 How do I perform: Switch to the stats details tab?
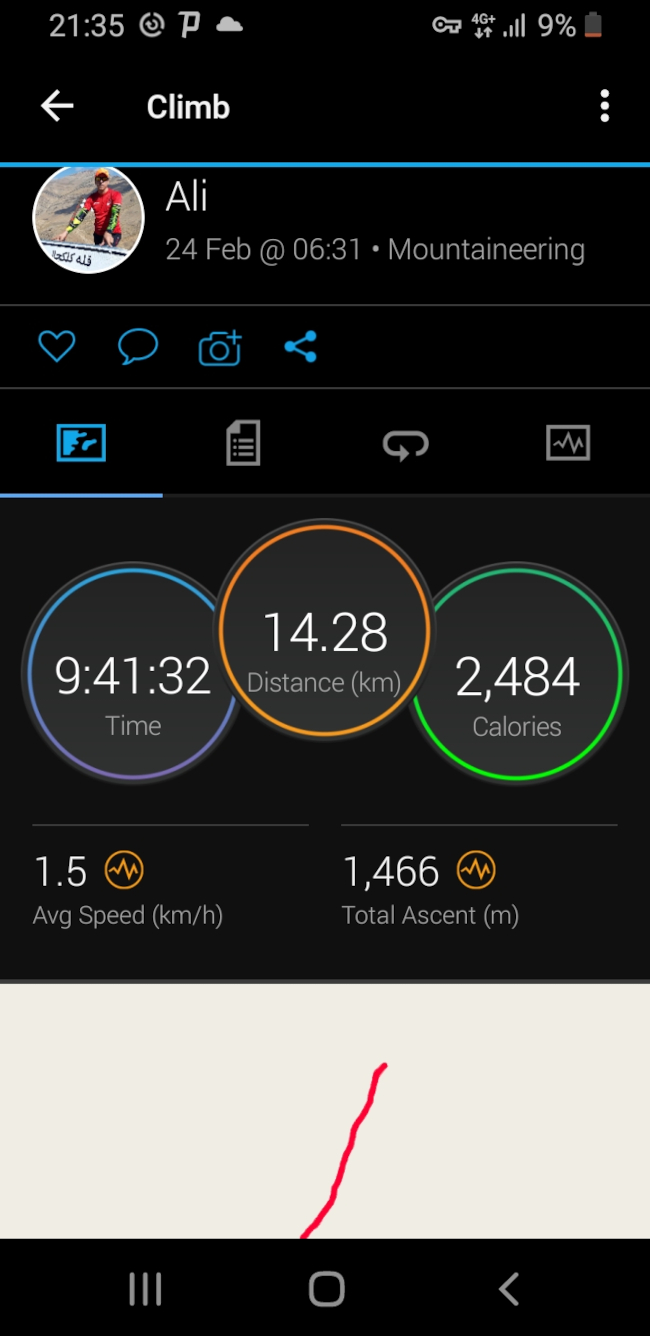coord(243,443)
